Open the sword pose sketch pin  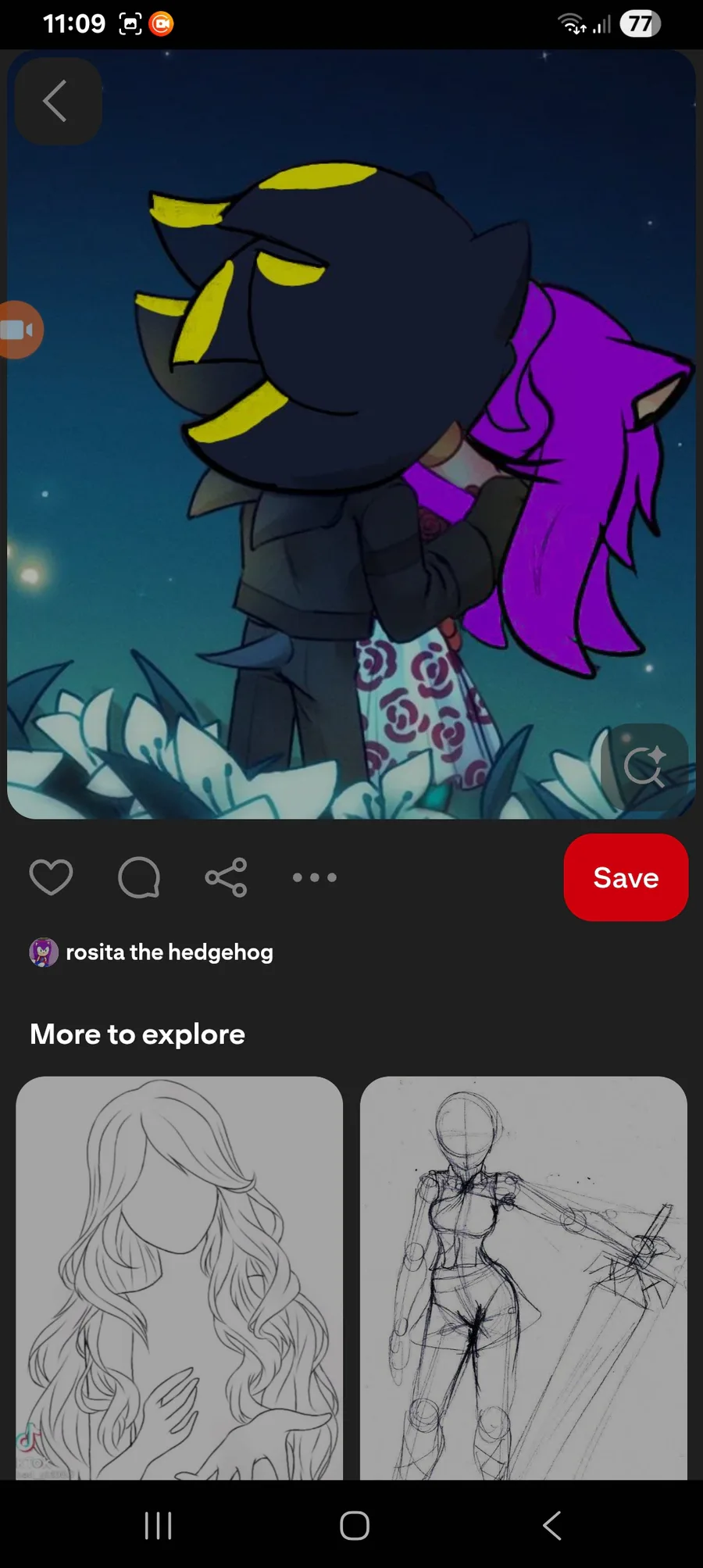pos(523,1278)
